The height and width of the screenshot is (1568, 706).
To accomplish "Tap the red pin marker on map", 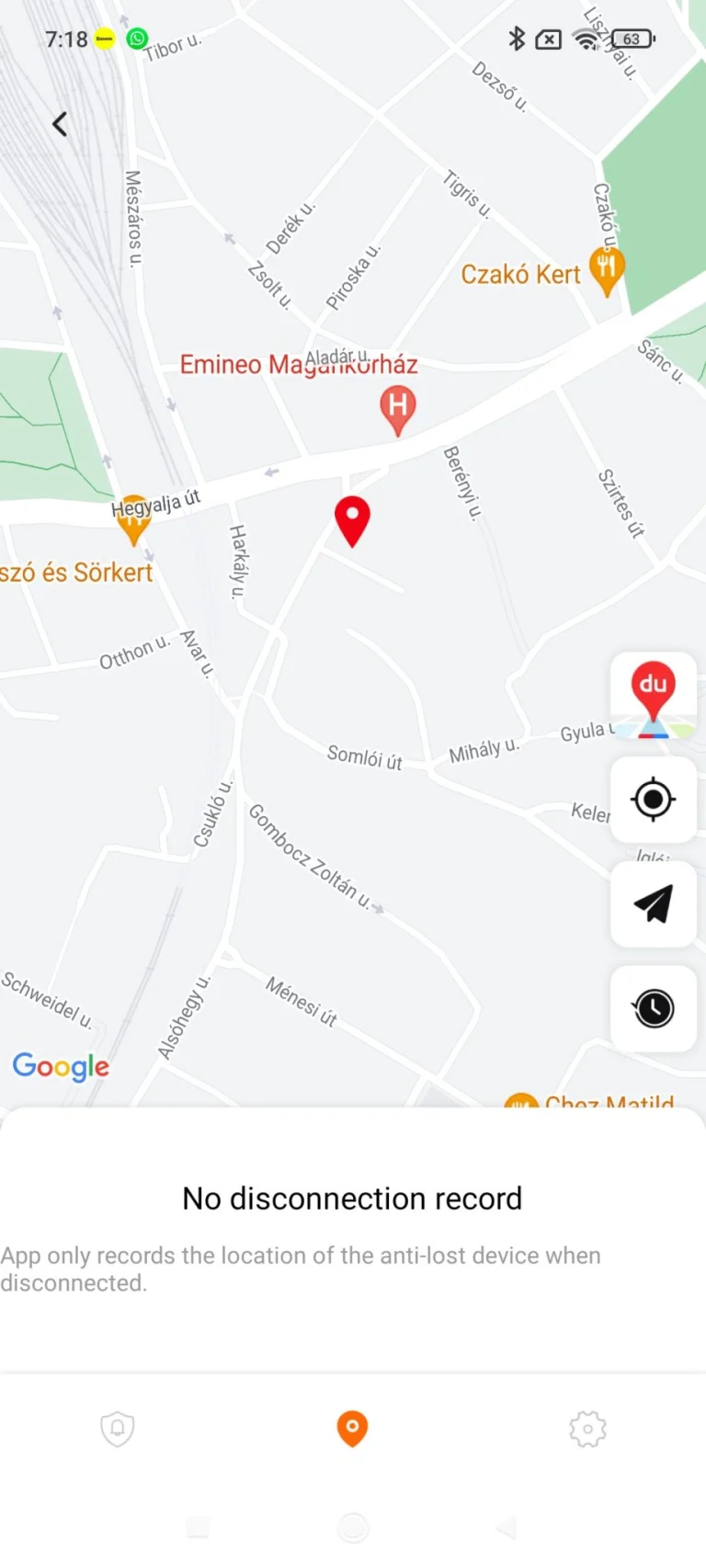I will tap(352, 519).
